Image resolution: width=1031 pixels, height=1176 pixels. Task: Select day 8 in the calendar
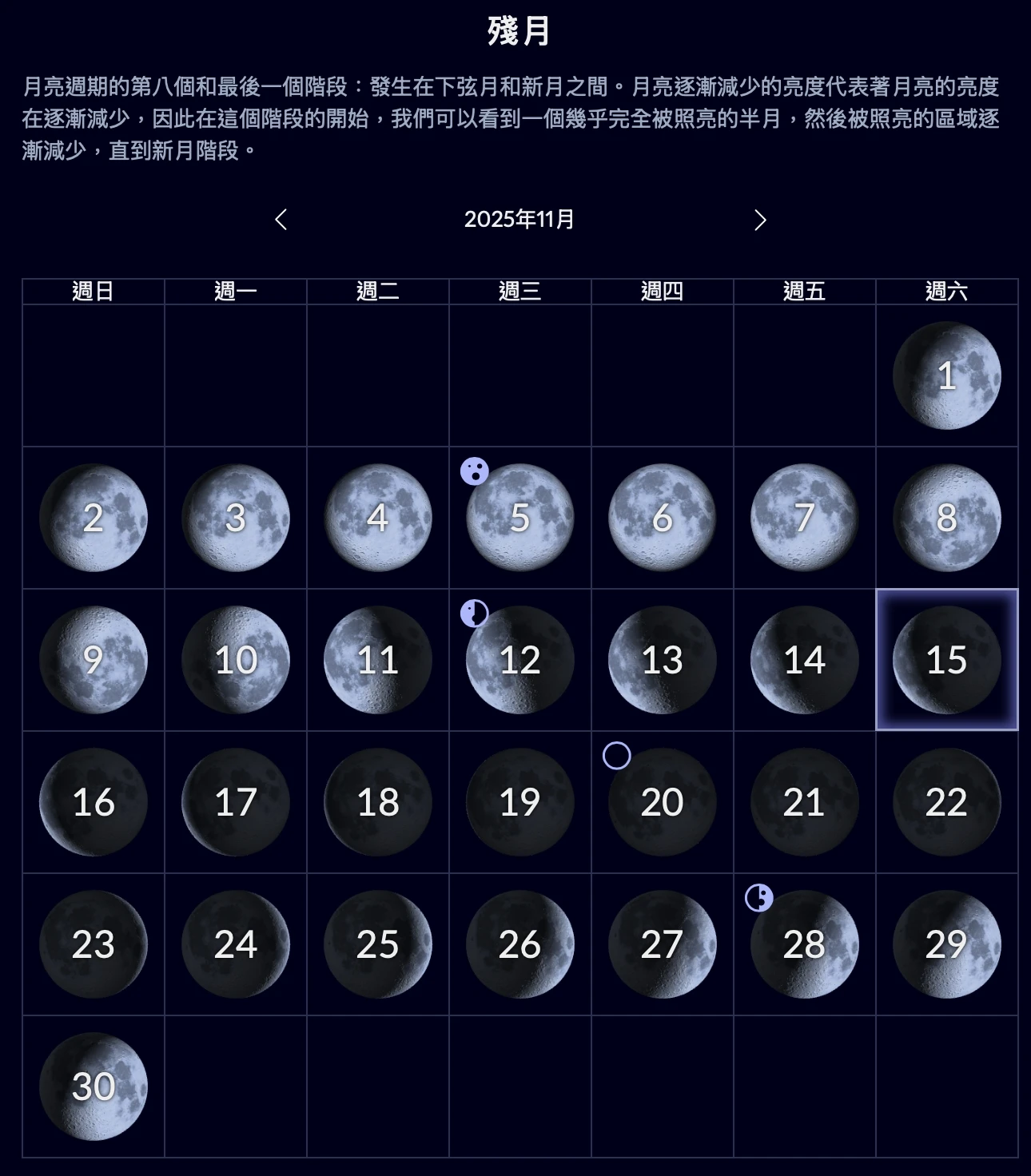(946, 518)
